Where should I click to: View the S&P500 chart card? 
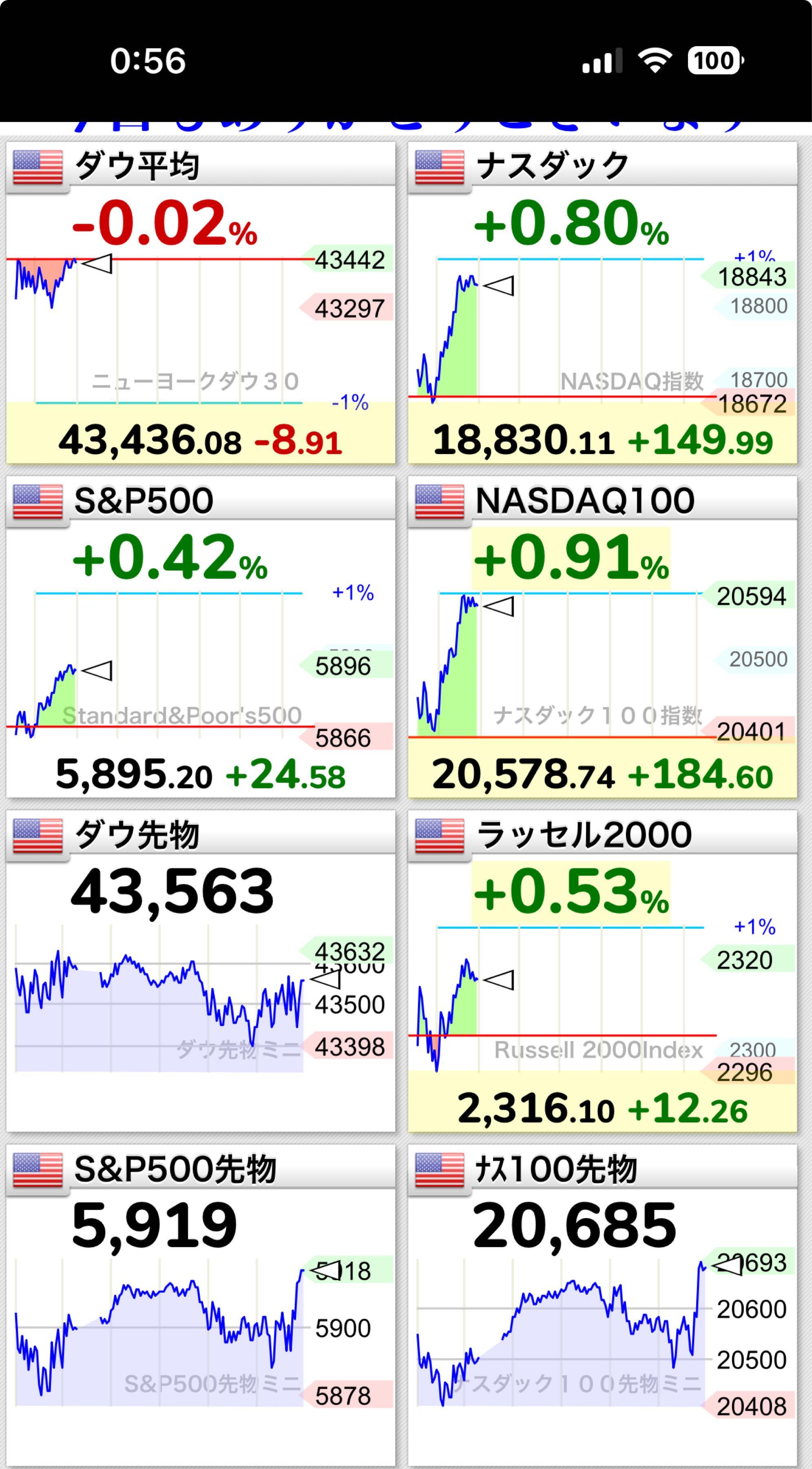pos(201,637)
